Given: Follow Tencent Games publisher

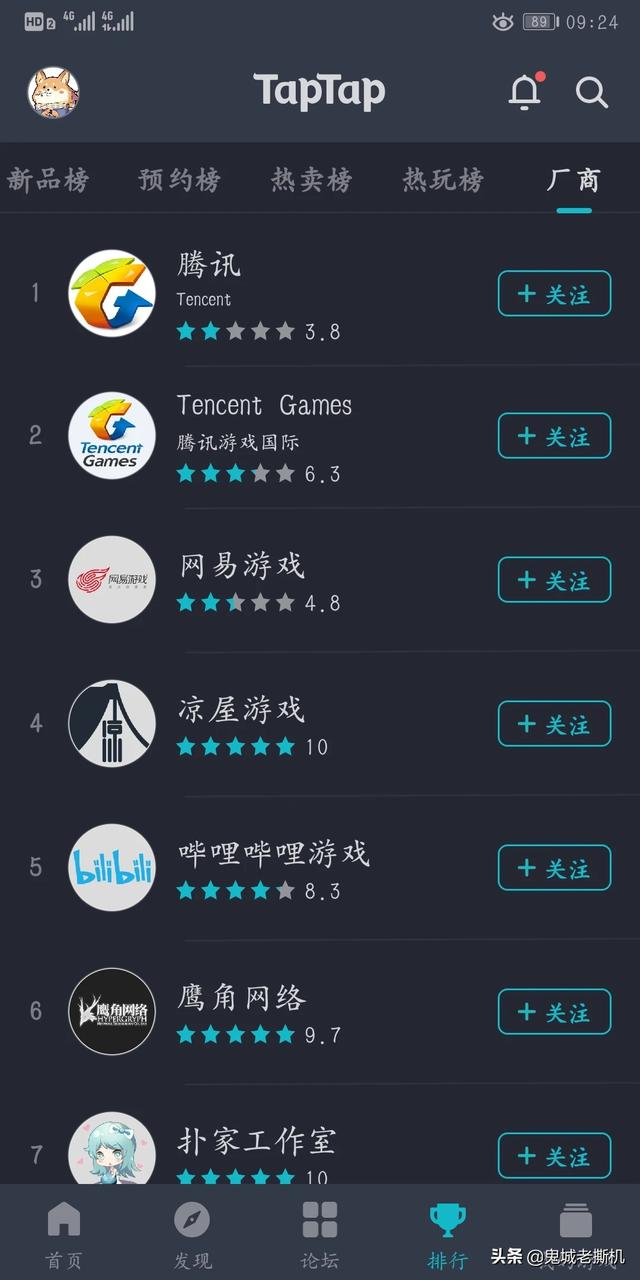Looking at the screenshot, I should pyautogui.click(x=554, y=436).
